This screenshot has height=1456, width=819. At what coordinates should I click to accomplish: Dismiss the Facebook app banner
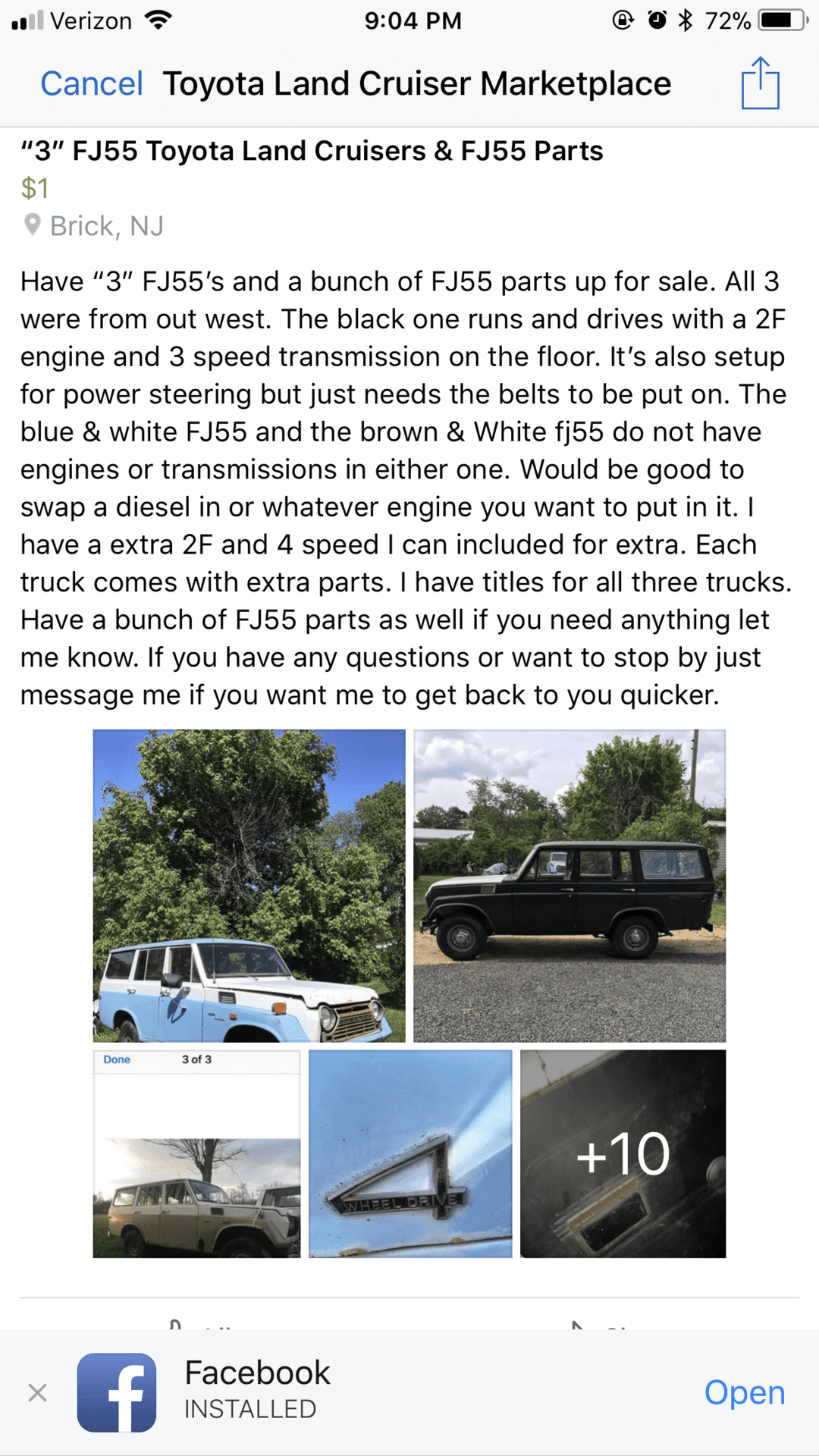point(37,1392)
